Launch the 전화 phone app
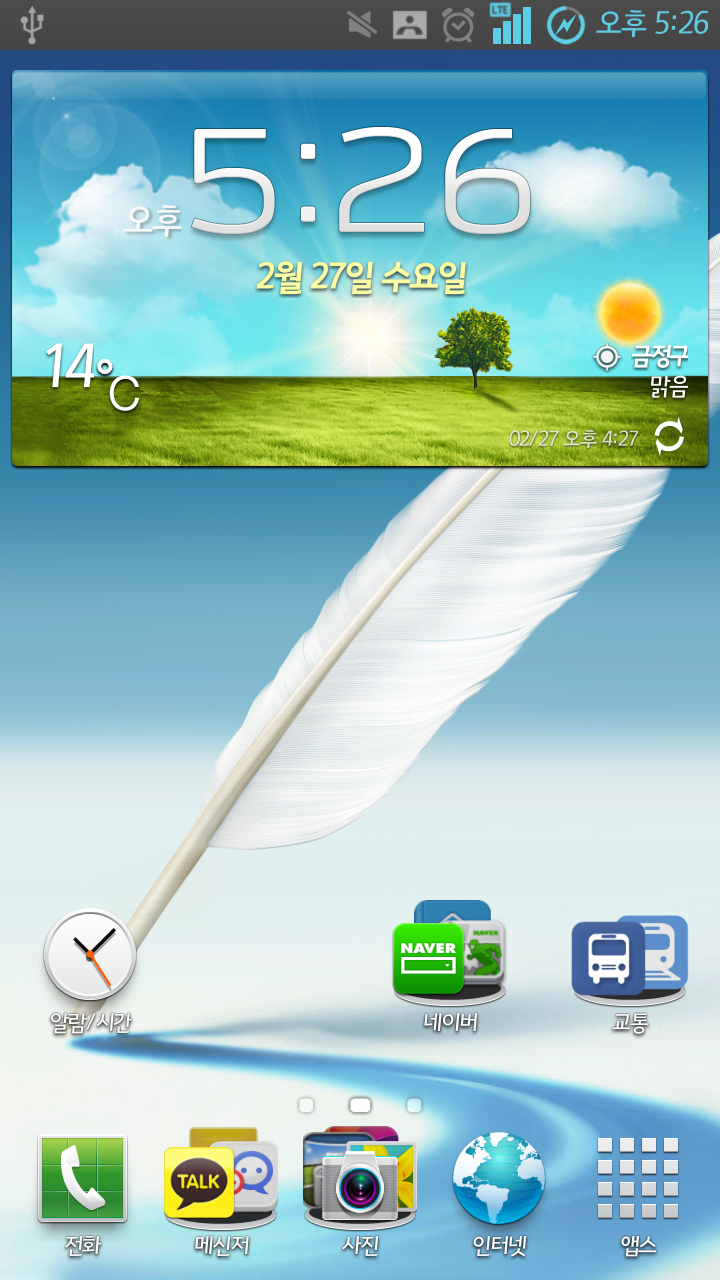The width and height of the screenshot is (720, 1280). click(82, 1180)
